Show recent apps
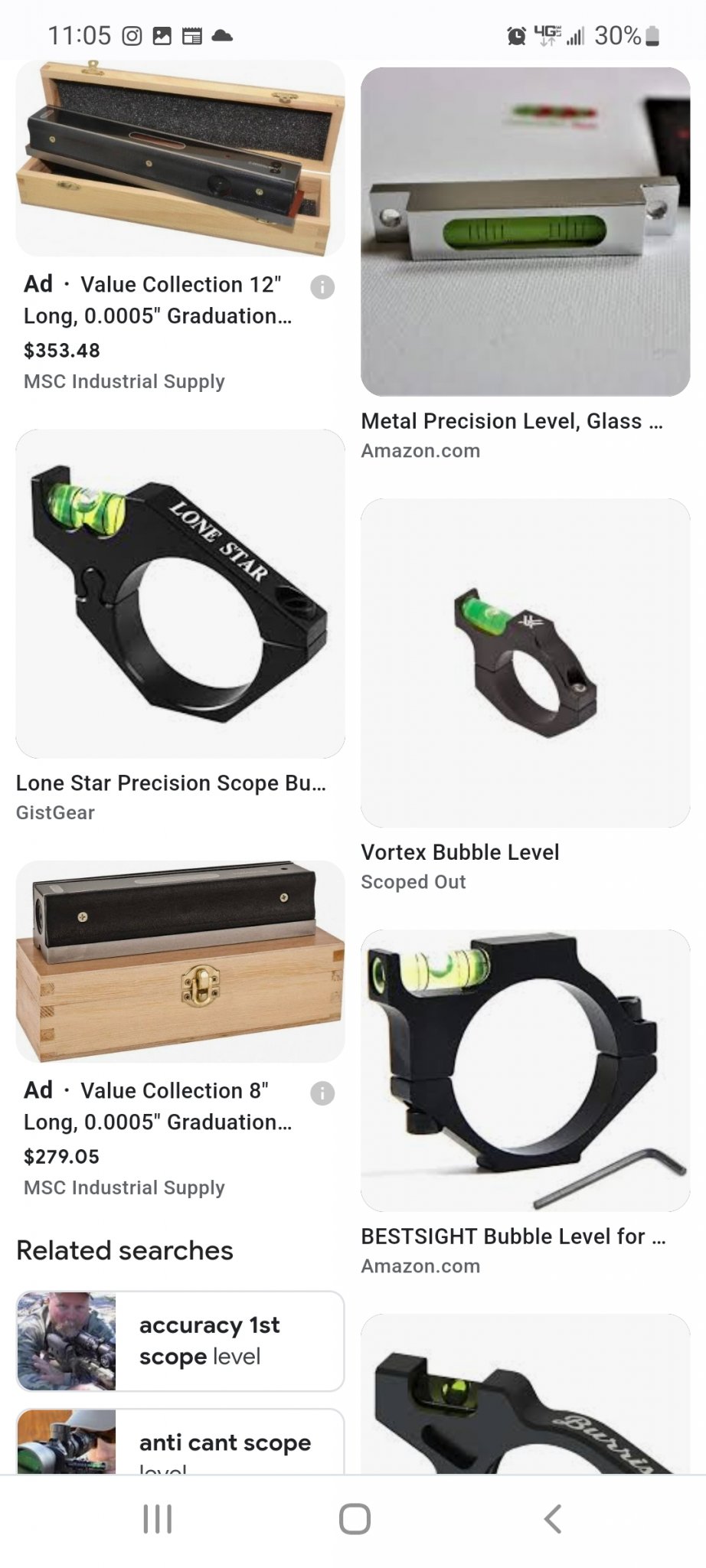 click(x=158, y=1519)
